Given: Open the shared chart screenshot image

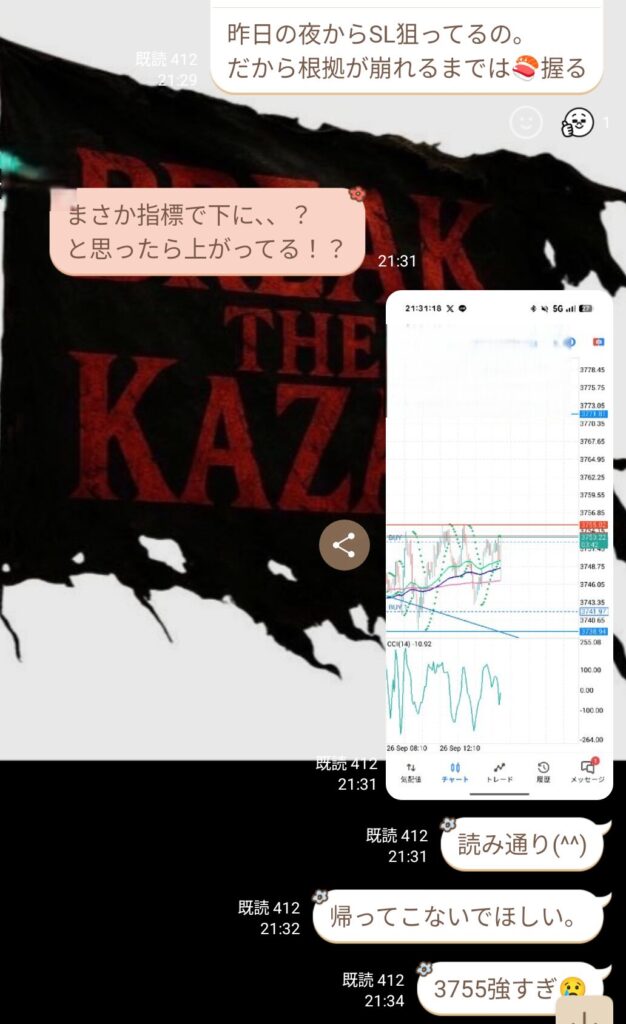Looking at the screenshot, I should click(498, 545).
